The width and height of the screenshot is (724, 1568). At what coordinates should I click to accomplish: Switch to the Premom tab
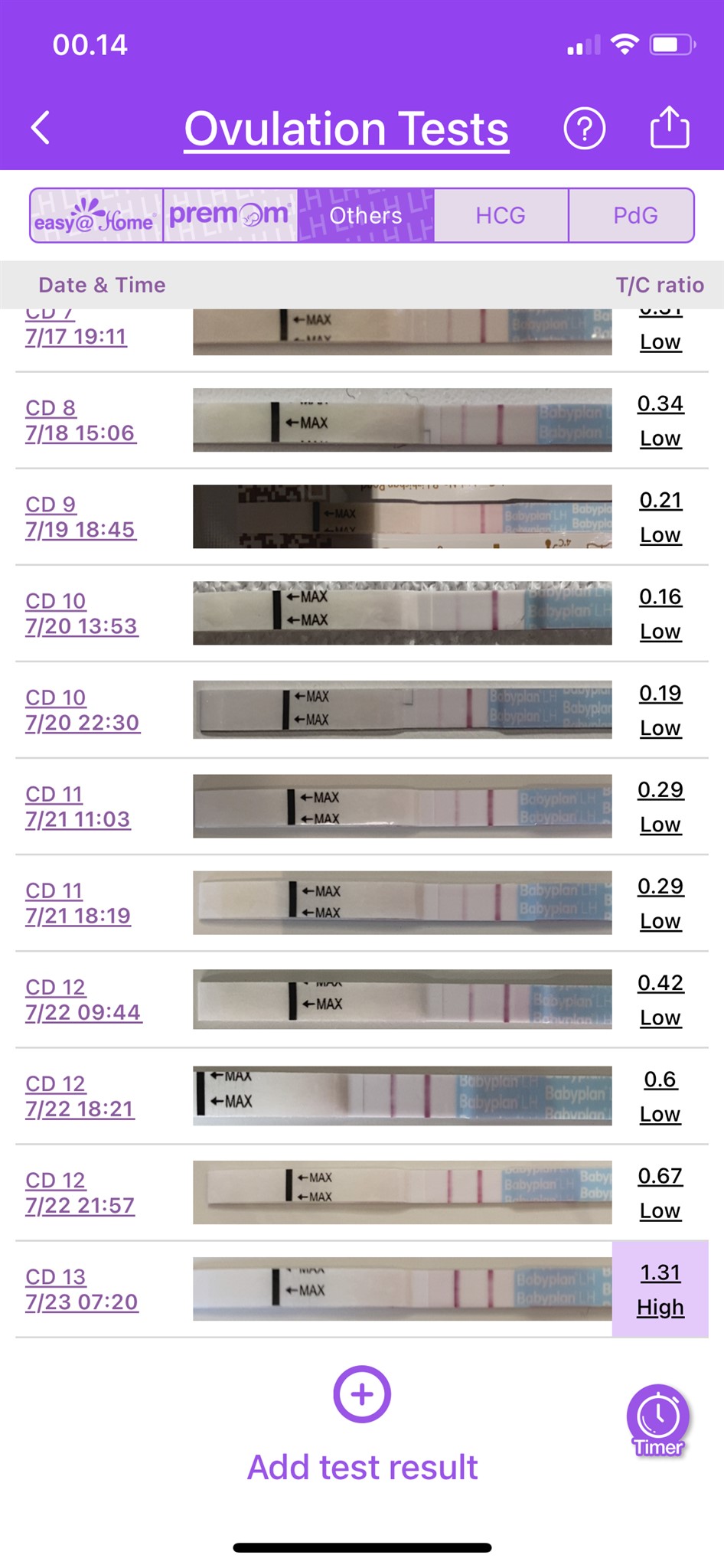pyautogui.click(x=230, y=216)
